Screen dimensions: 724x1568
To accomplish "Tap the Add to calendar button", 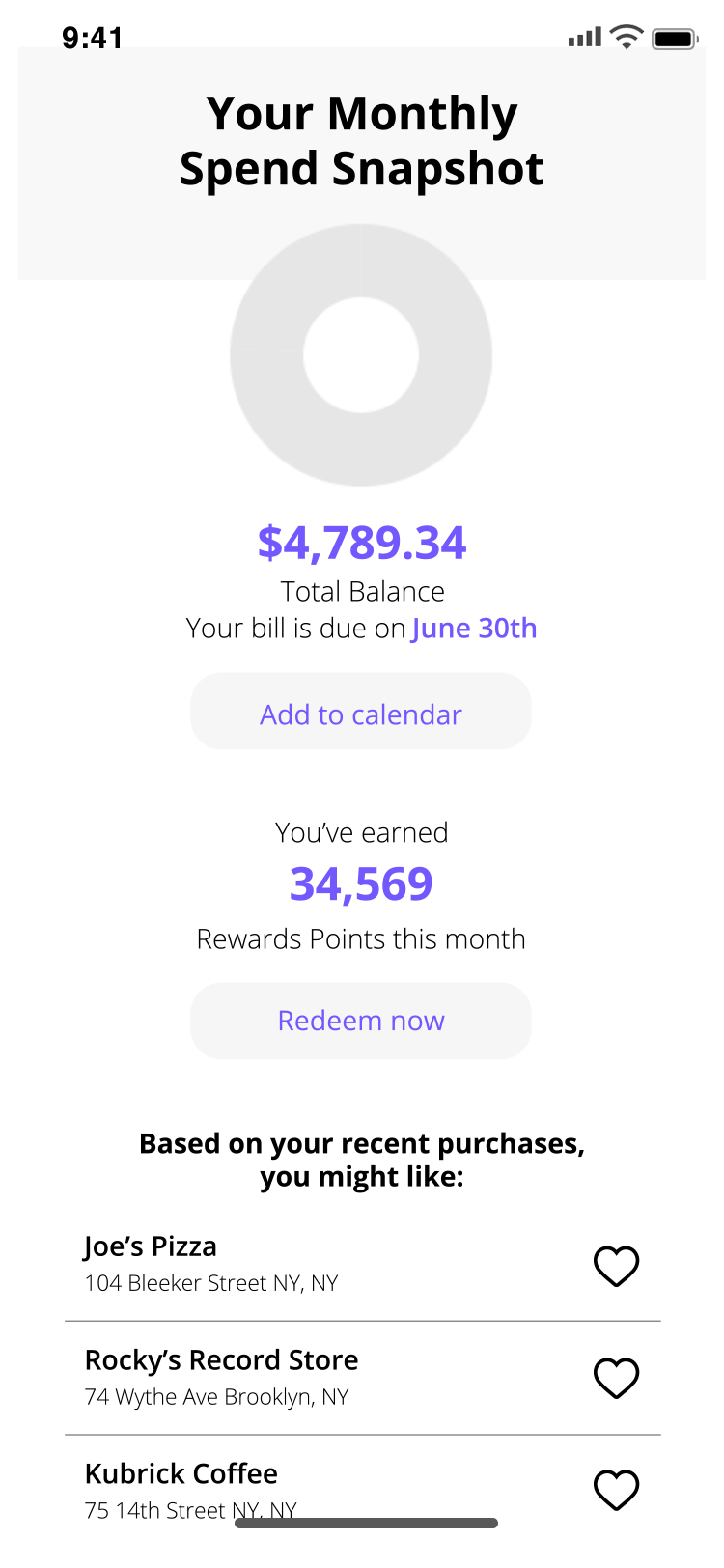I will tap(361, 712).
